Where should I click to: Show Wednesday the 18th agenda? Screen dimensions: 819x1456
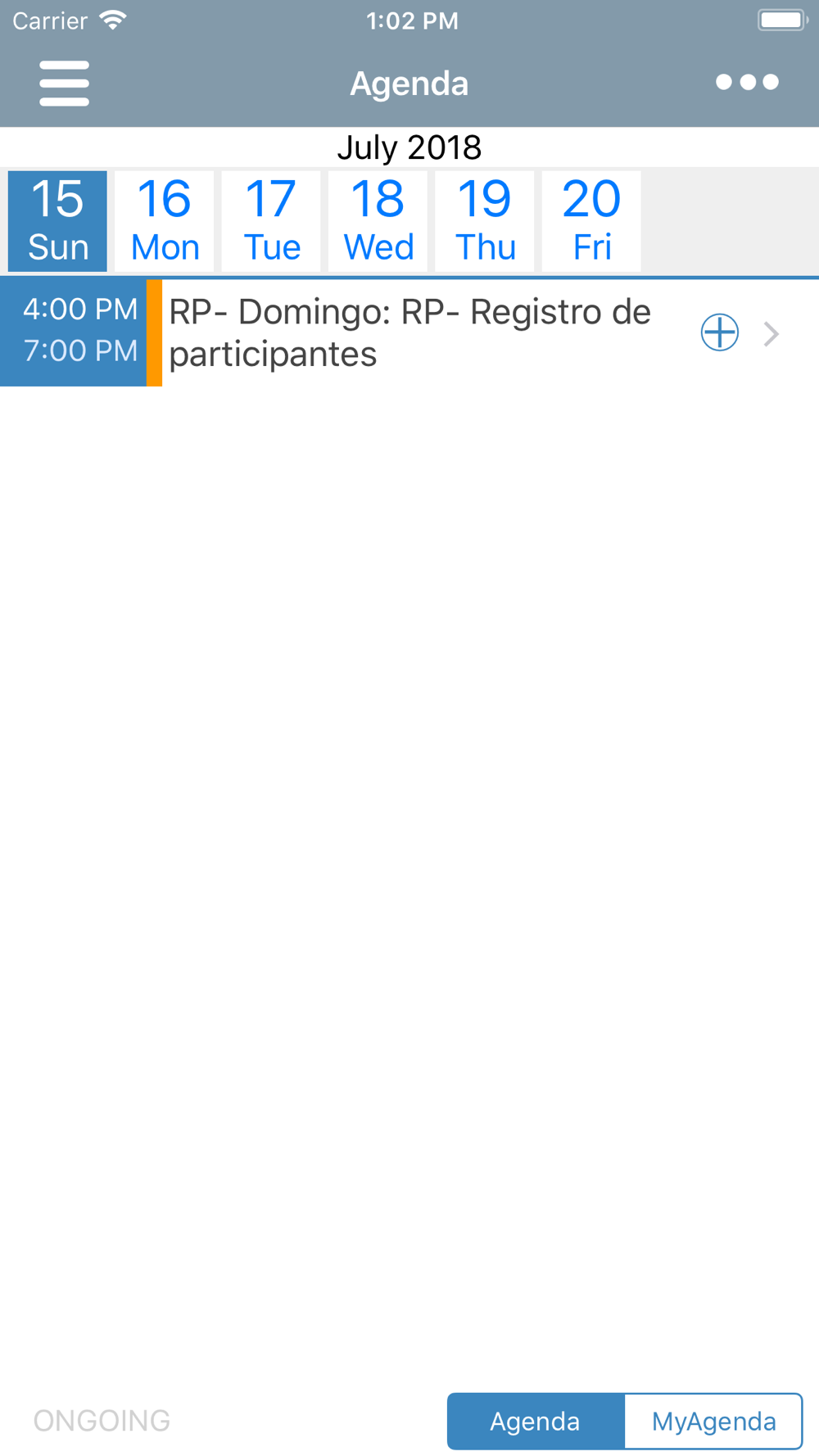click(x=378, y=221)
